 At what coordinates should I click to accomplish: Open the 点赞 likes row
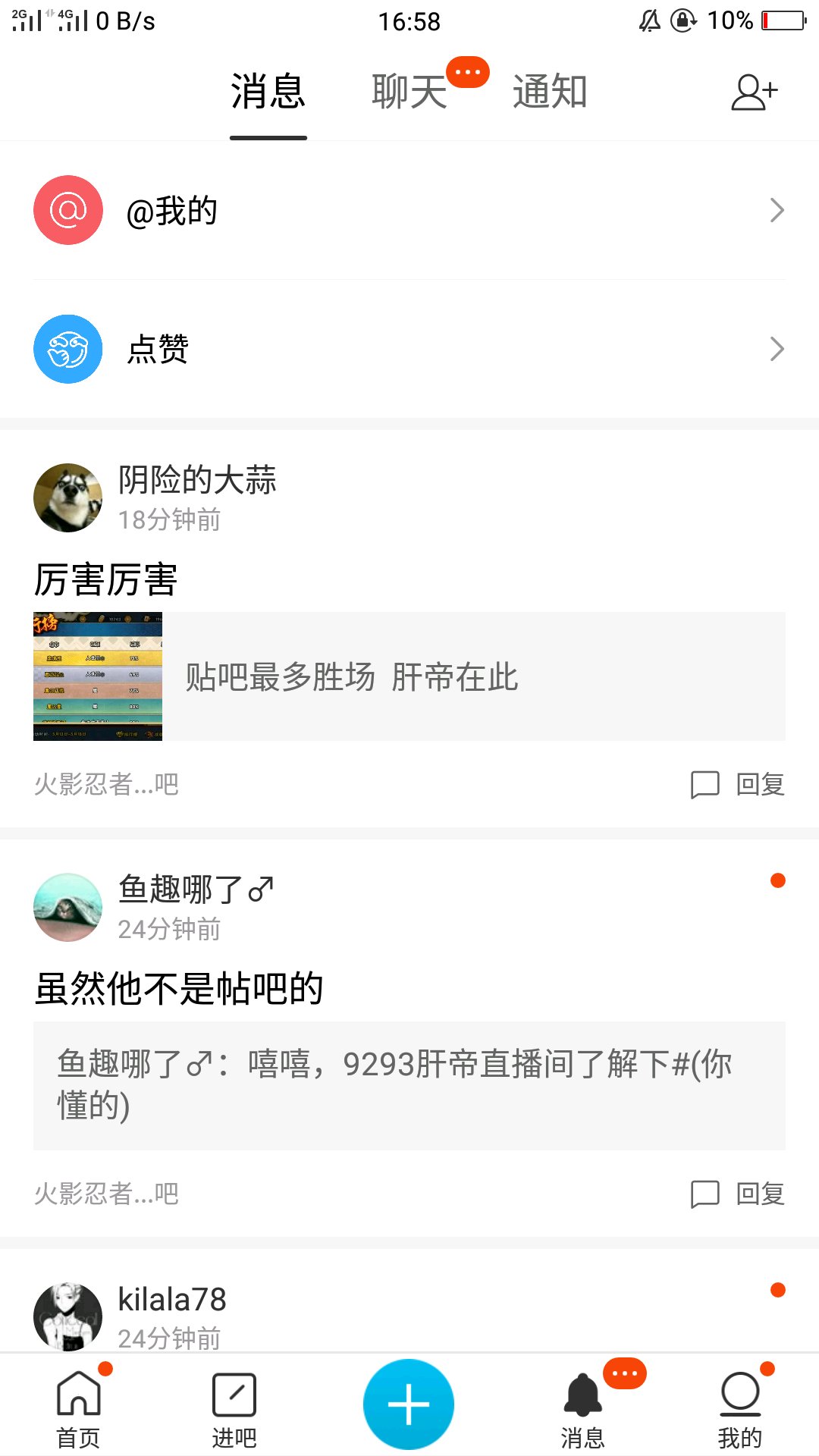[409, 349]
